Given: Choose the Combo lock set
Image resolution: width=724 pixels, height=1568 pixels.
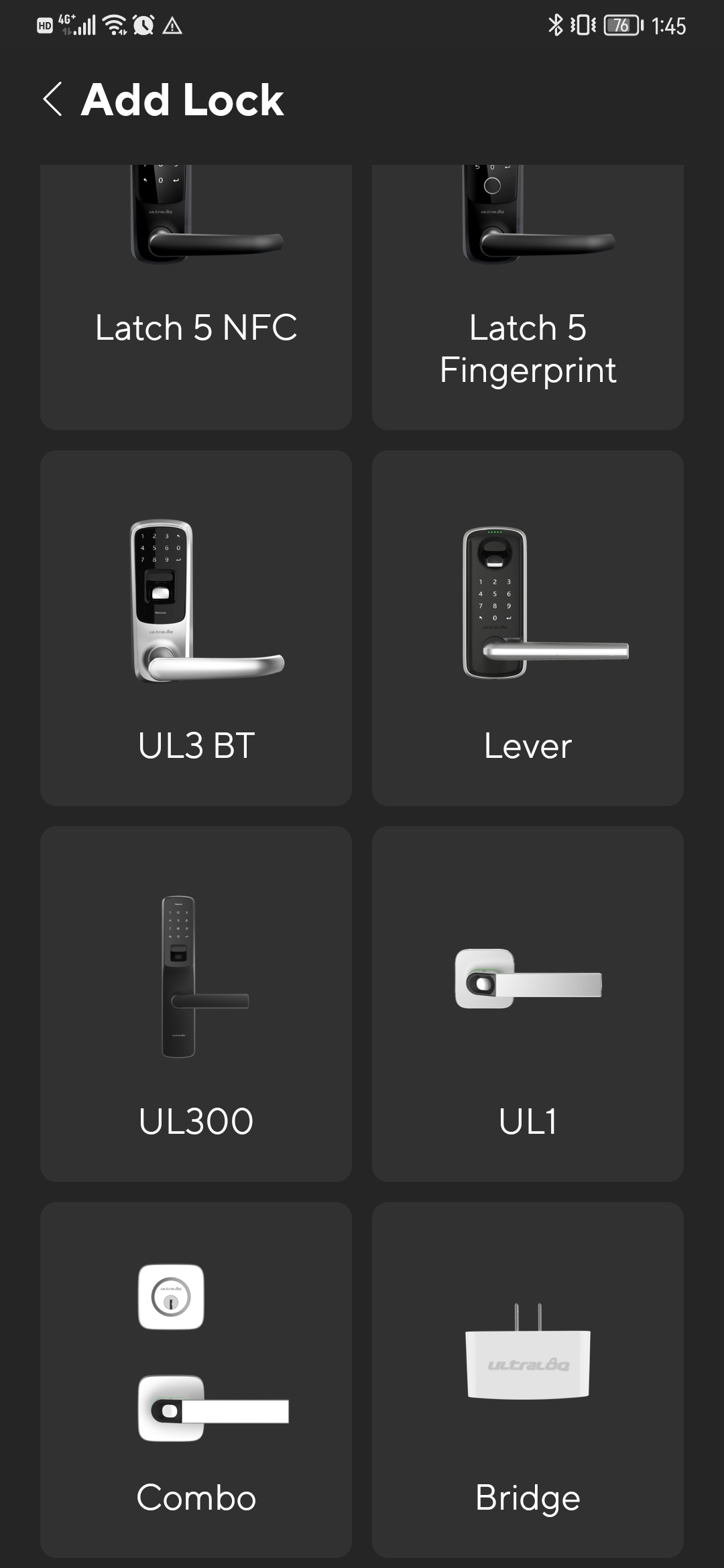Looking at the screenshot, I should click(196, 1380).
